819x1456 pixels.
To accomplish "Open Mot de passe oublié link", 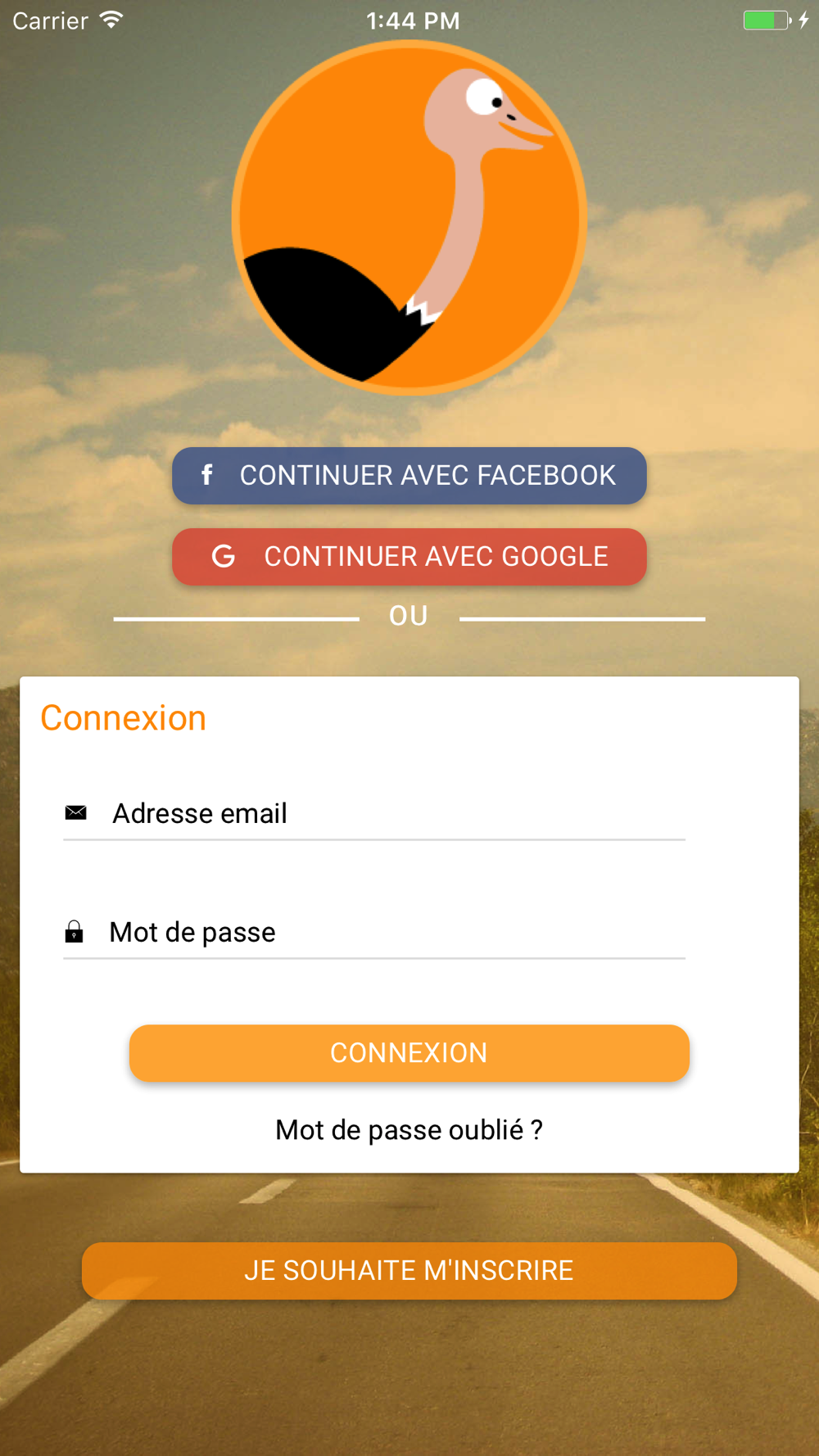I will click(x=409, y=1130).
